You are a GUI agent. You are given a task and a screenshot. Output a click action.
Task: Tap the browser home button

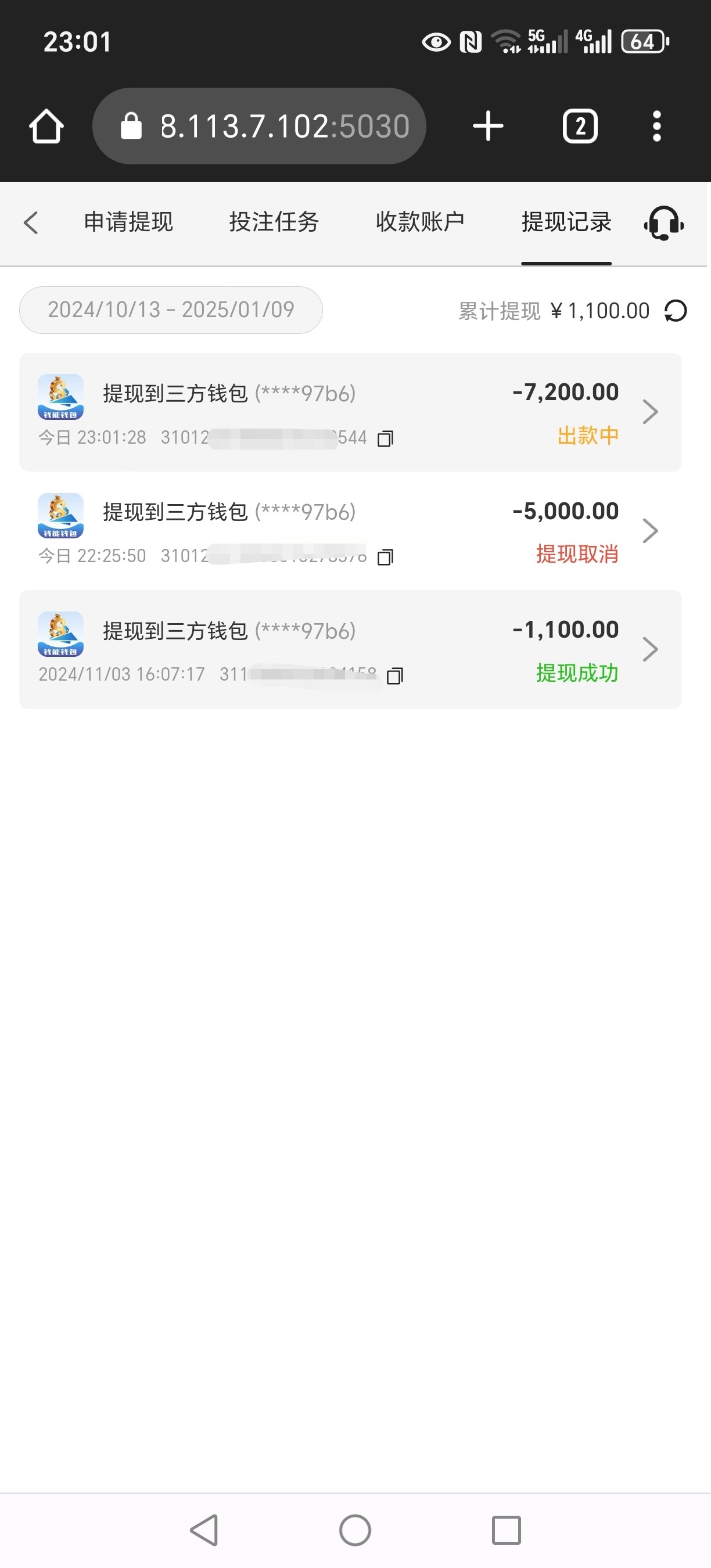pyautogui.click(x=46, y=127)
